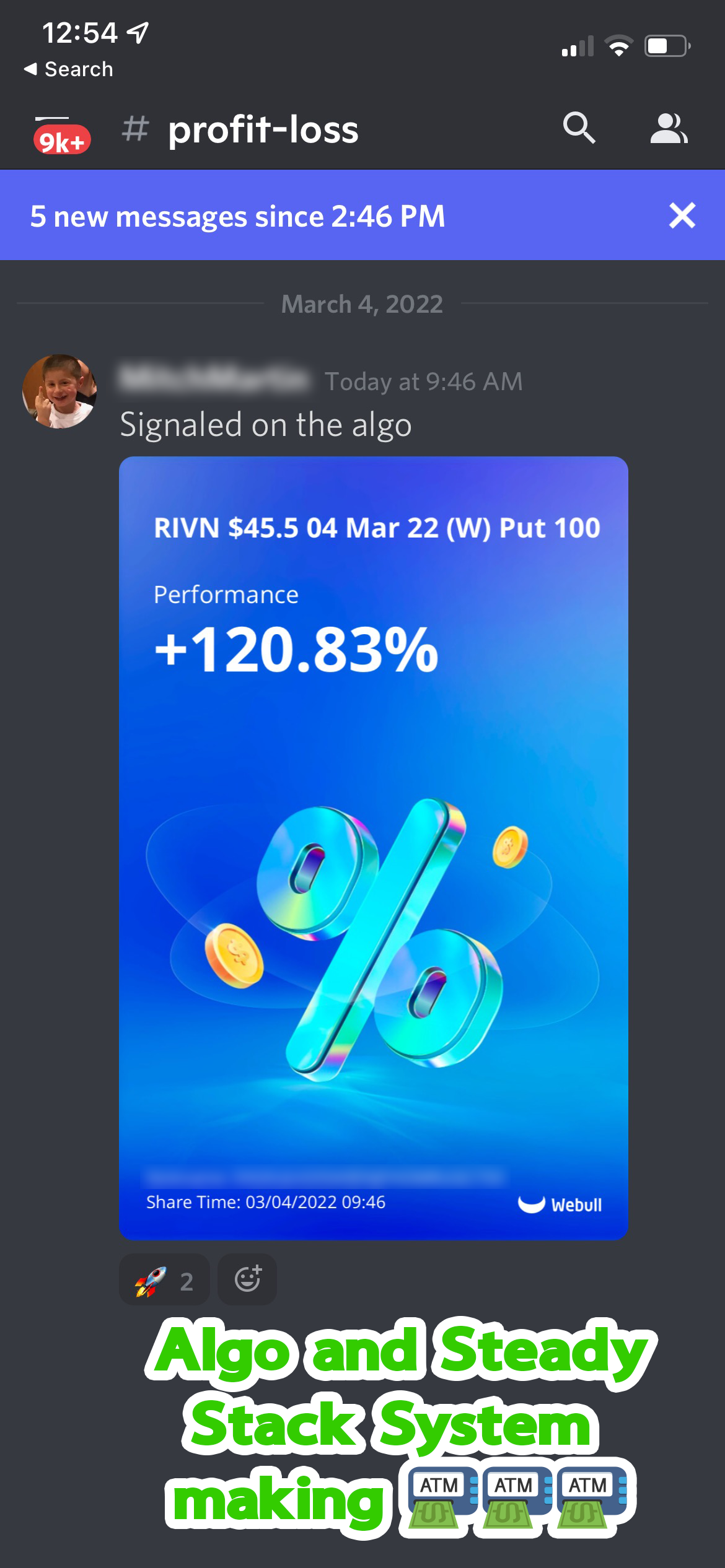Dismiss the new messages banner
Screen dimensions: 725x1568
[682, 216]
